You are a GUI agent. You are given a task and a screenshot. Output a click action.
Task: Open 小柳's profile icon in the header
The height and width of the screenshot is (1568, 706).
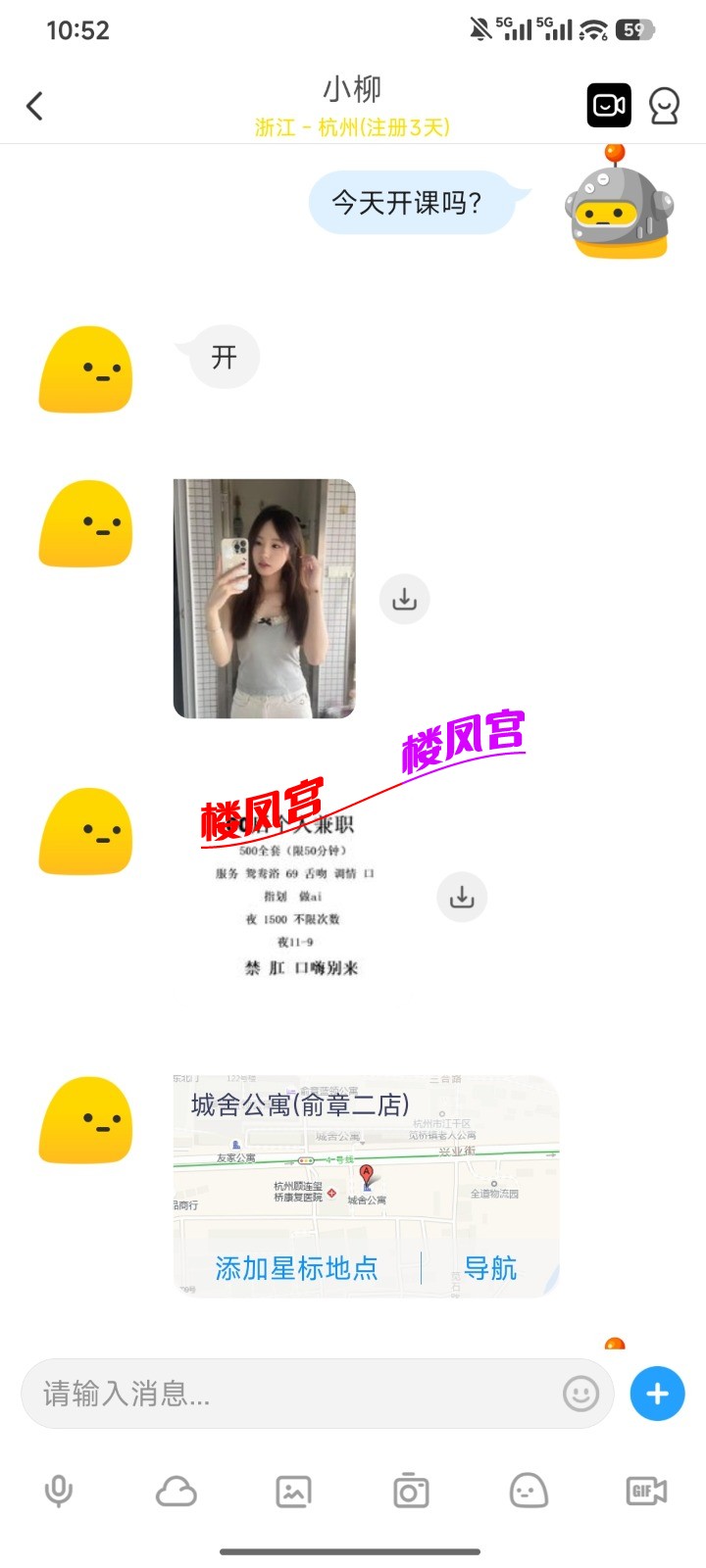pyautogui.click(x=665, y=106)
